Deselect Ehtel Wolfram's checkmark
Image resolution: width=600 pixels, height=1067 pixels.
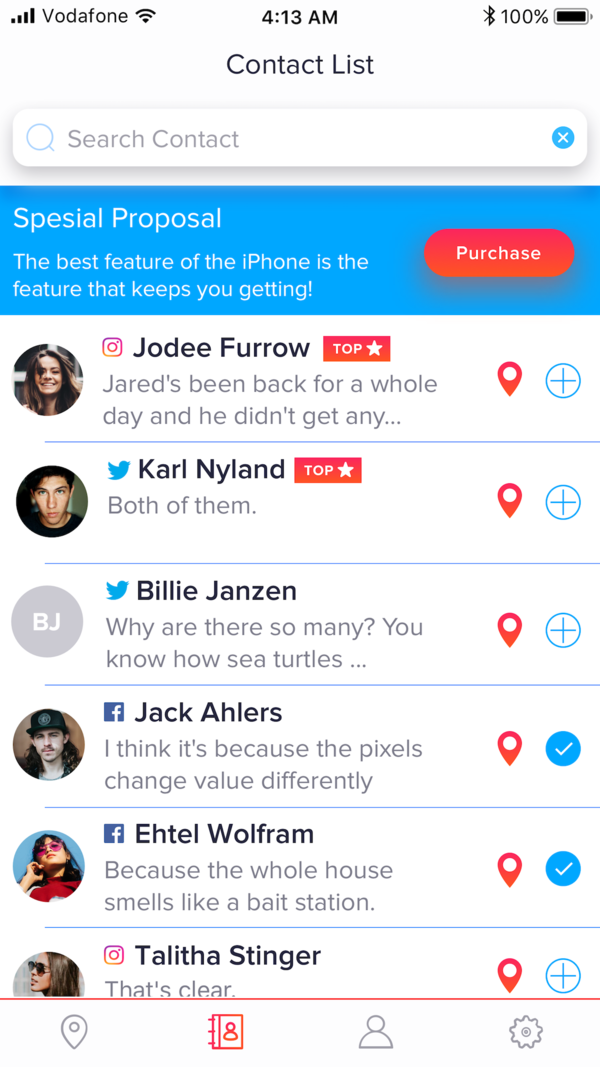pos(563,869)
